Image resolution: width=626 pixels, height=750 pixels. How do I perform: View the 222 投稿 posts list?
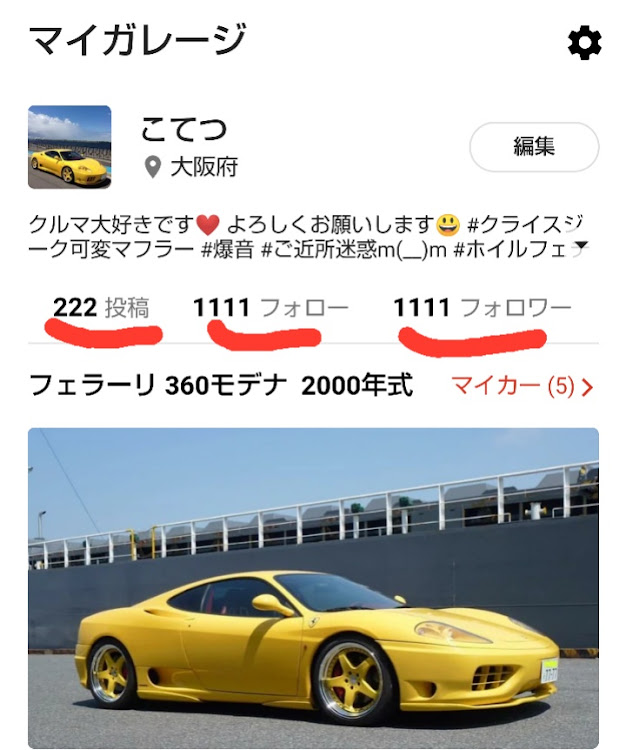(x=101, y=308)
